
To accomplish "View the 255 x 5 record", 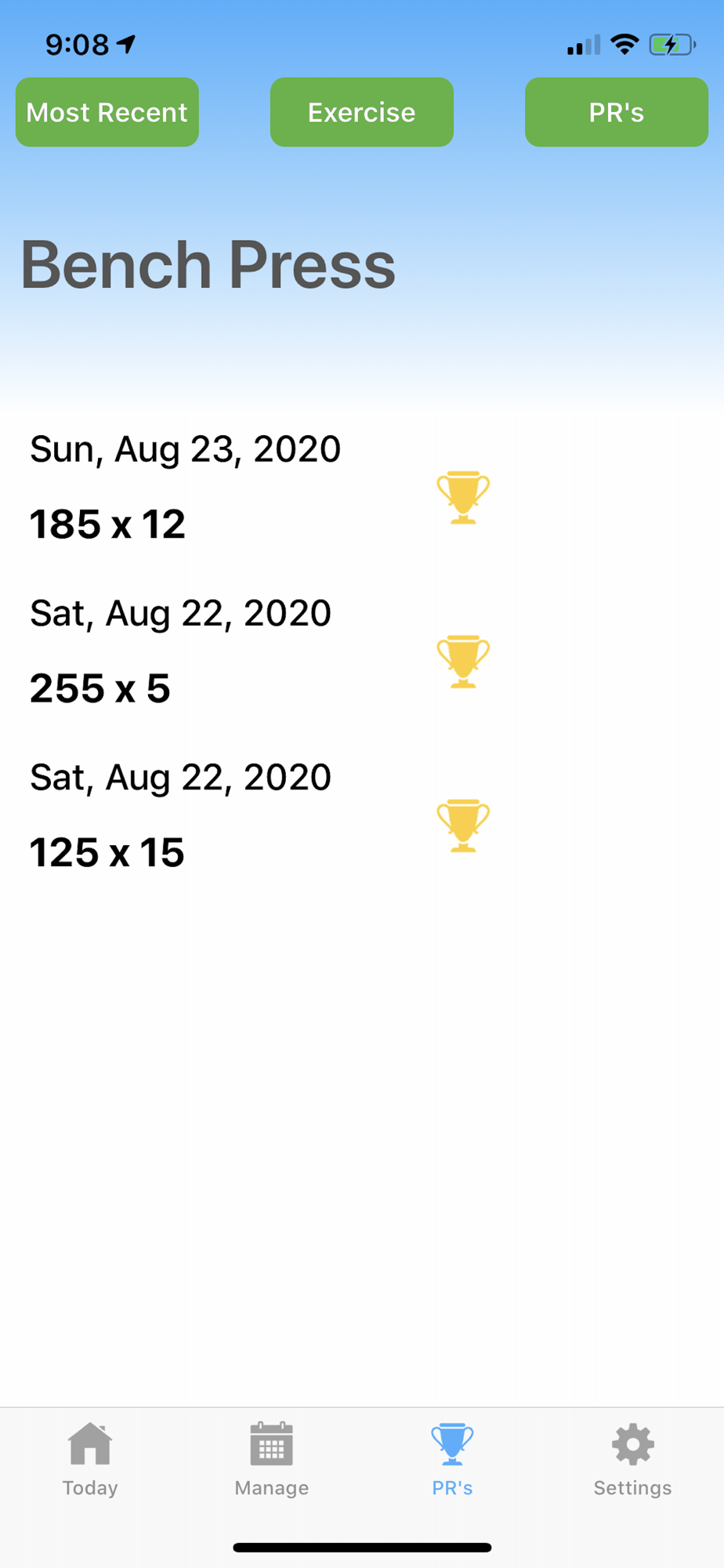I will click(100, 688).
